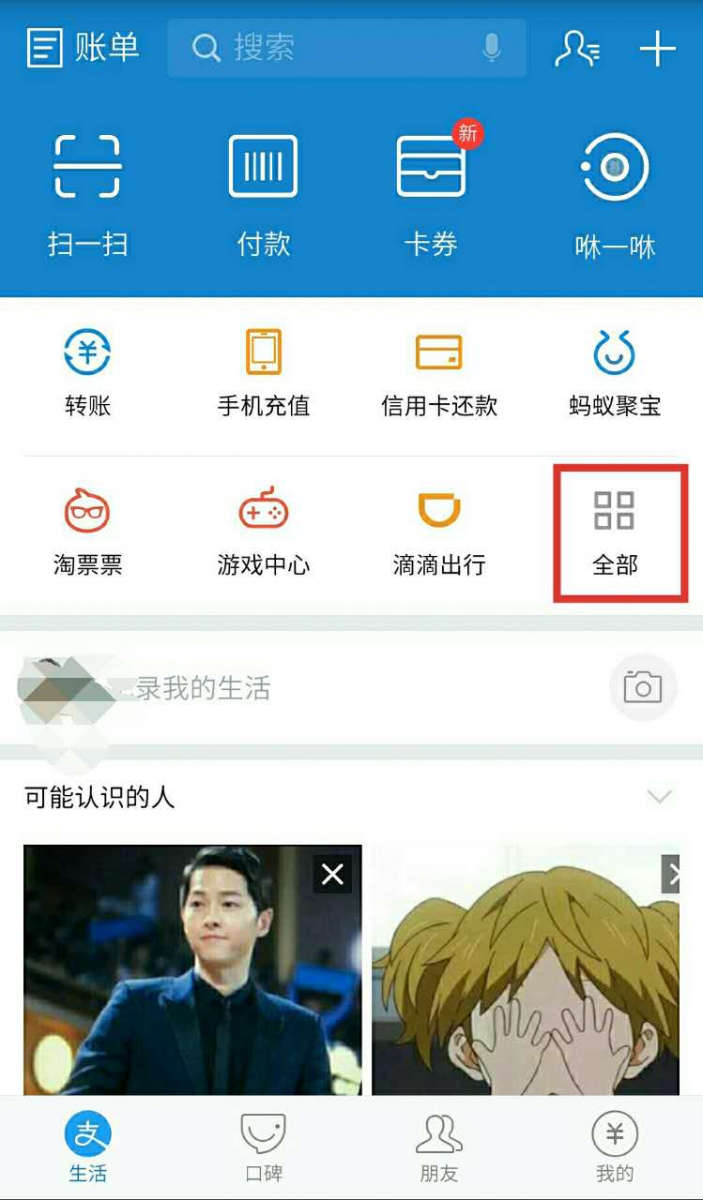The width and height of the screenshot is (703, 1200).
Task: Open the plus add menu
Action: [x=657, y=47]
